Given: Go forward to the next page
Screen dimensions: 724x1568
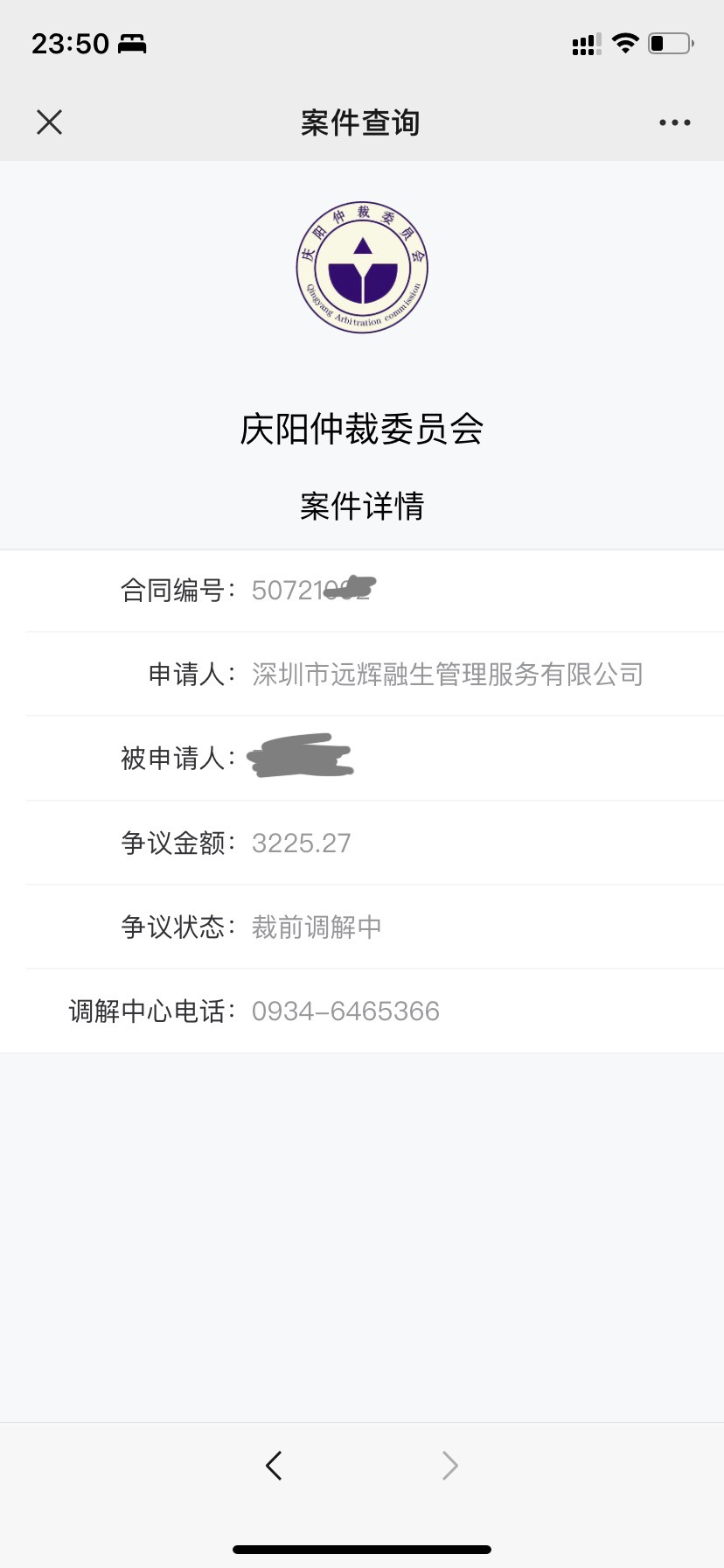Looking at the screenshot, I should (x=449, y=1465).
